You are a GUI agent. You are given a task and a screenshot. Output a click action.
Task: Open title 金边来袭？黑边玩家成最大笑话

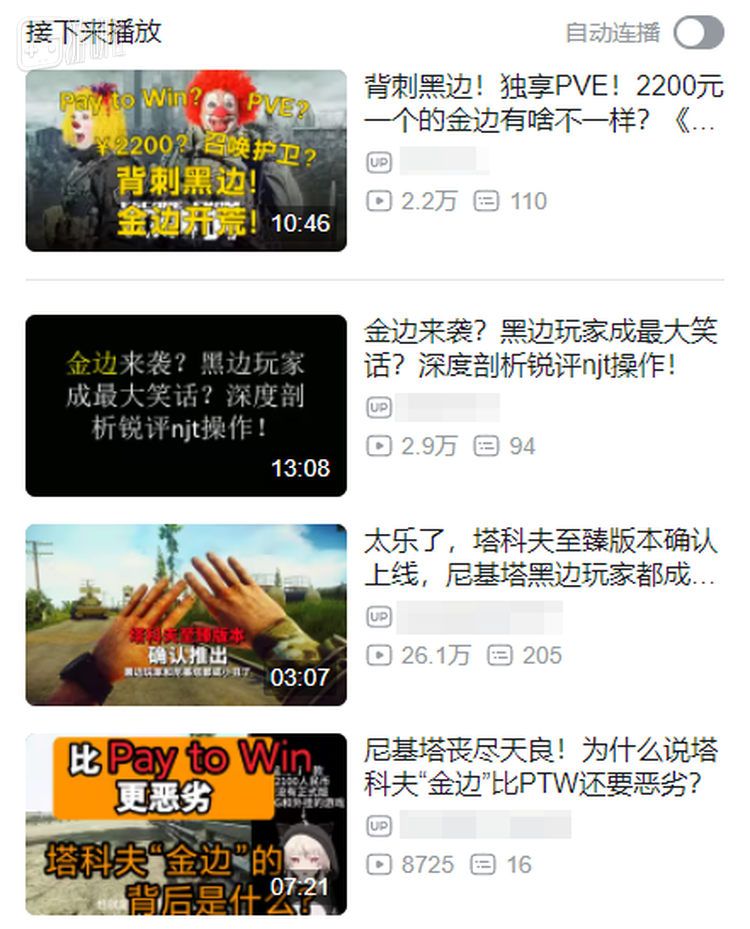pos(540,348)
